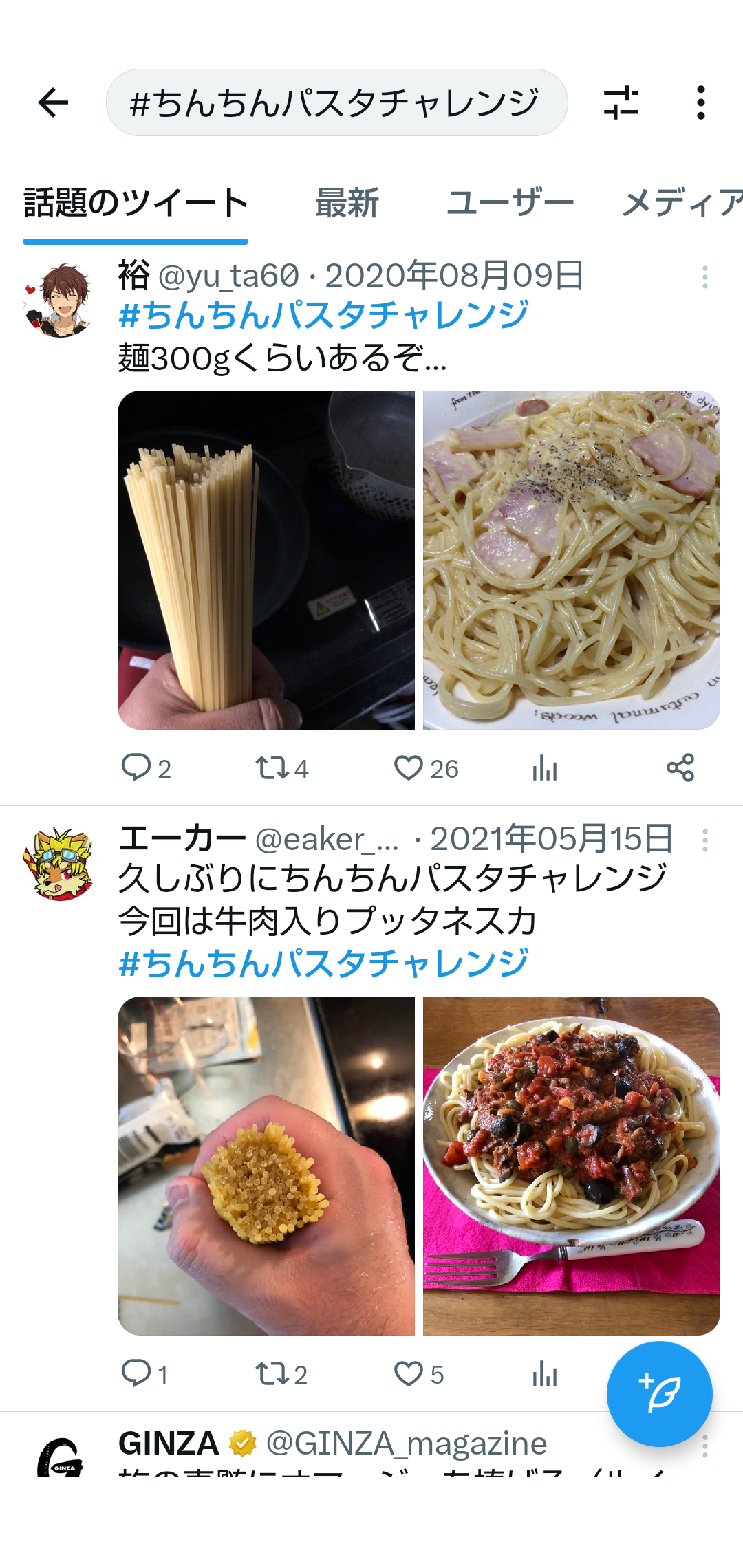743x1568 pixels.
Task: Edit the #ちんちんパスタチャレンジ search field
Action: tap(336, 102)
